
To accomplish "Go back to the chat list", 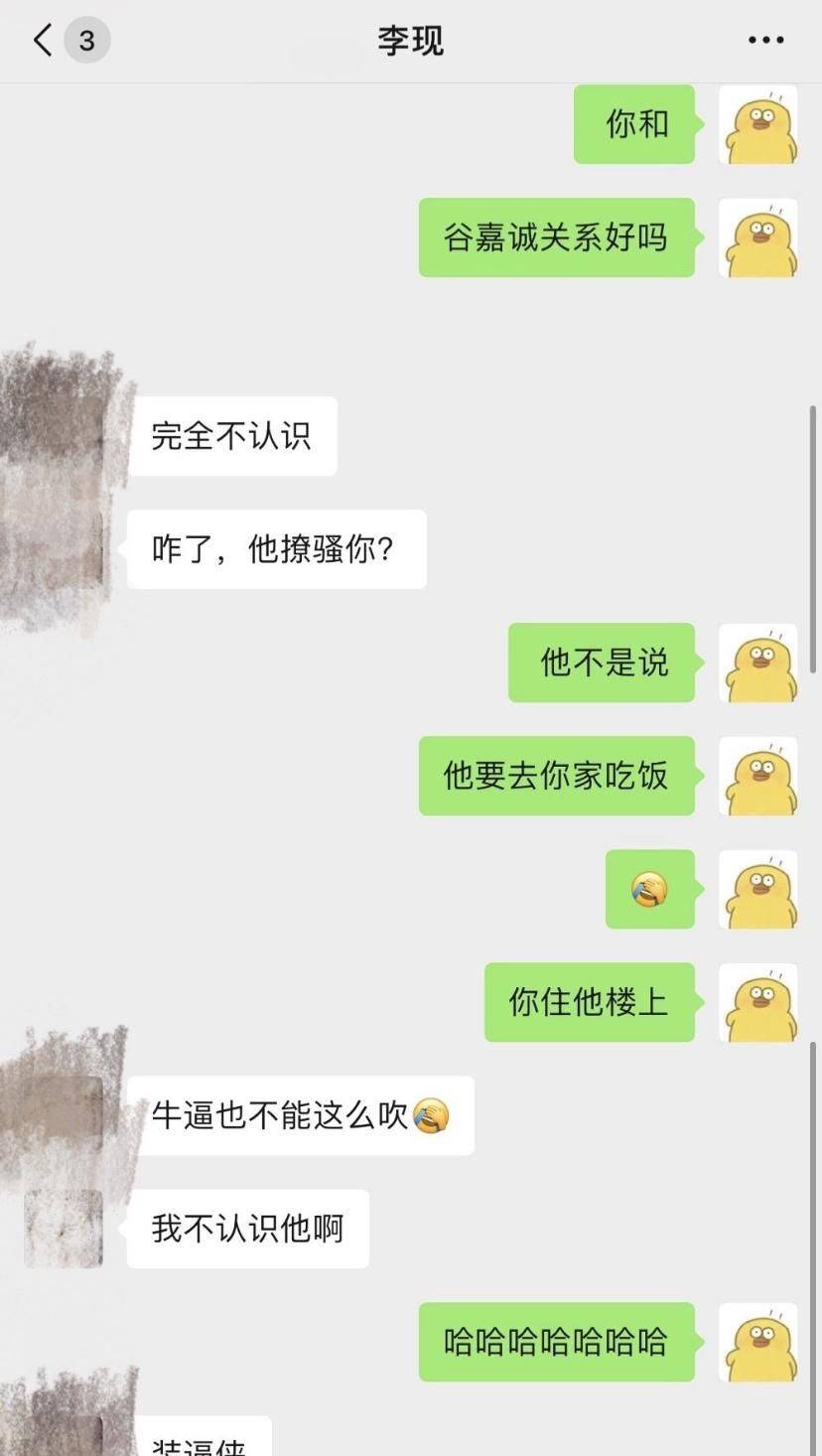I will [x=44, y=41].
